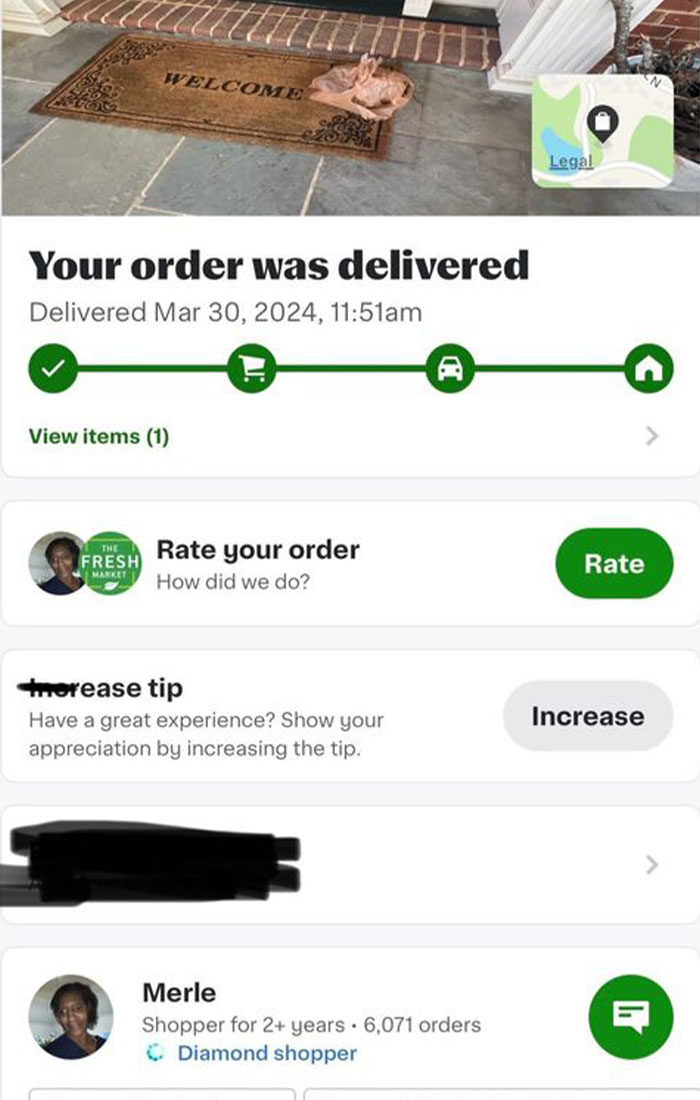
Task: Message shopper Merle via chat icon
Action: coord(632,1017)
